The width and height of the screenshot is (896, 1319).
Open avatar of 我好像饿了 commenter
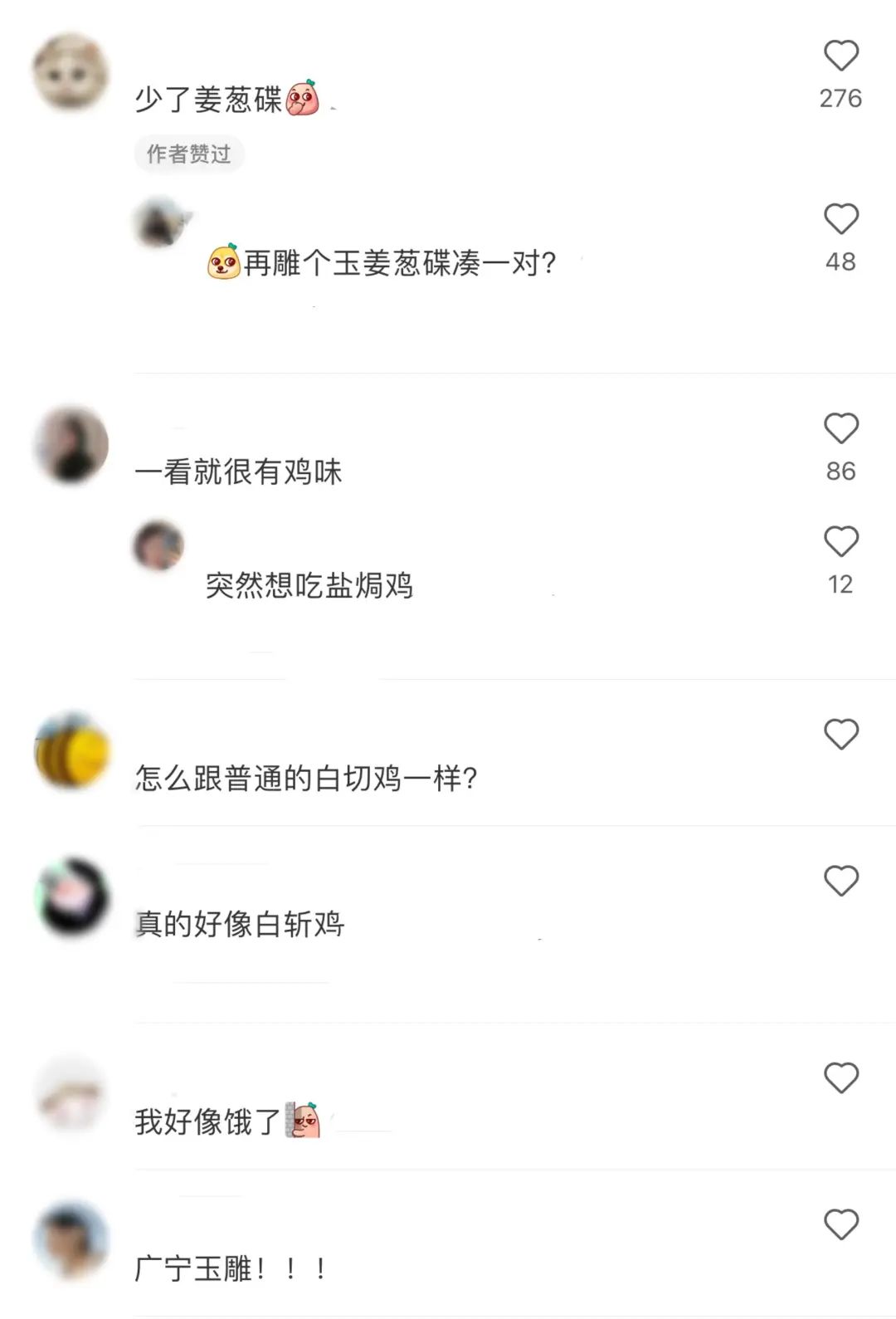[x=71, y=1094]
